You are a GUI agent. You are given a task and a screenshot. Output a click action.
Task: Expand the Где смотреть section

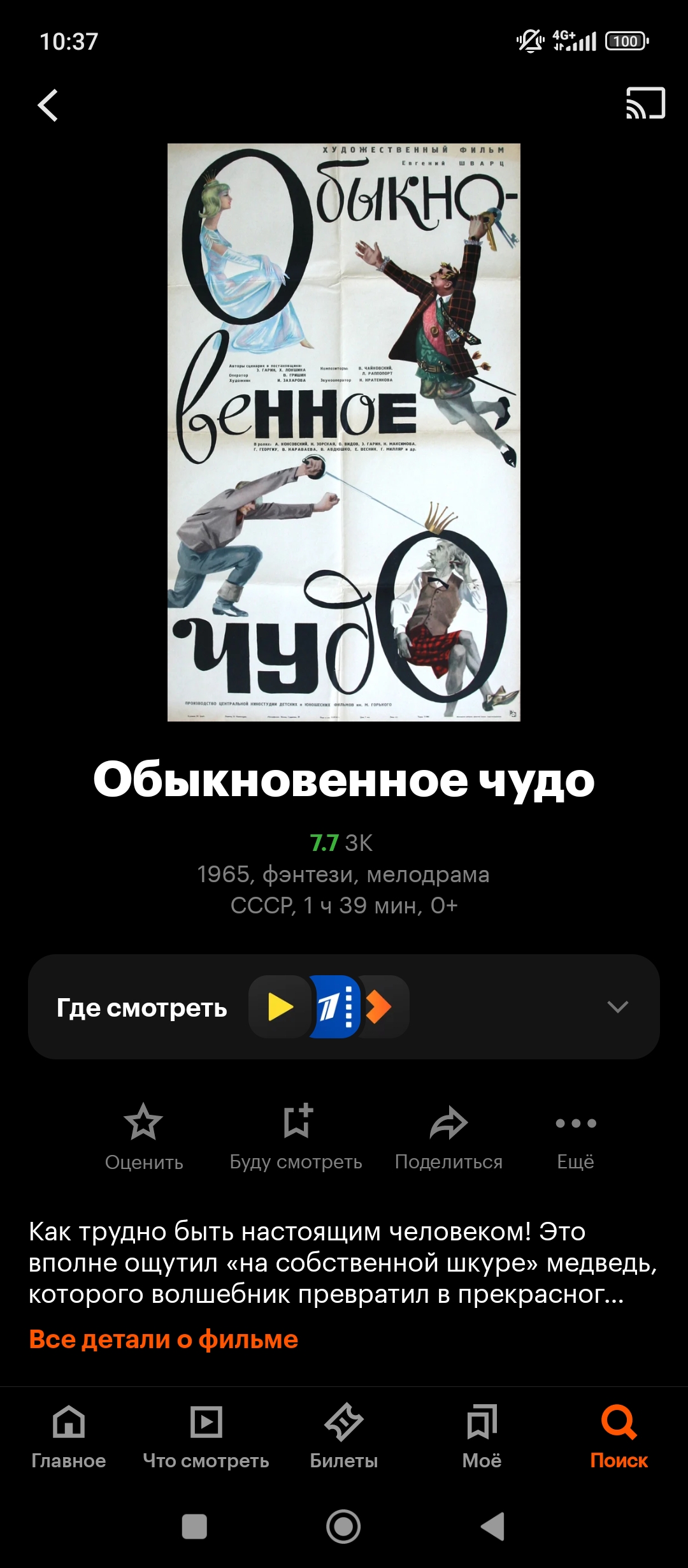click(617, 1007)
